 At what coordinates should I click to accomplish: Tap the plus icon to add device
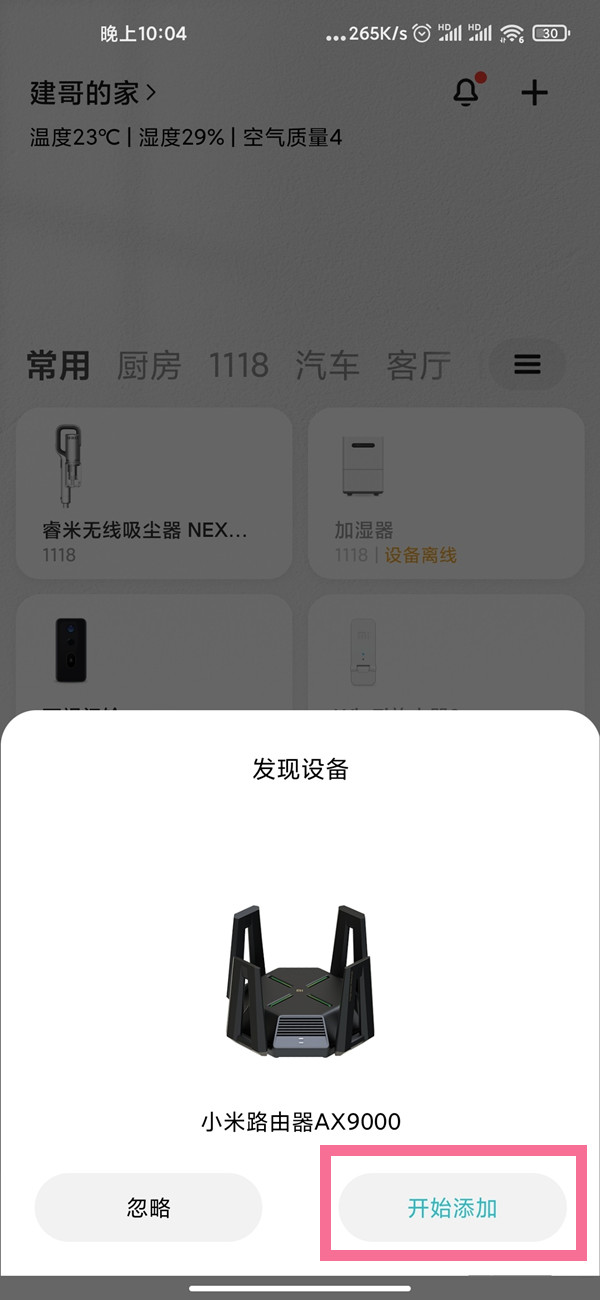(535, 93)
